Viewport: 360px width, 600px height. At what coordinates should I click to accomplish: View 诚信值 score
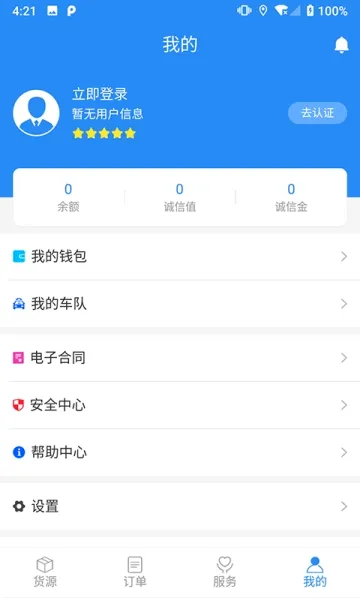click(180, 197)
